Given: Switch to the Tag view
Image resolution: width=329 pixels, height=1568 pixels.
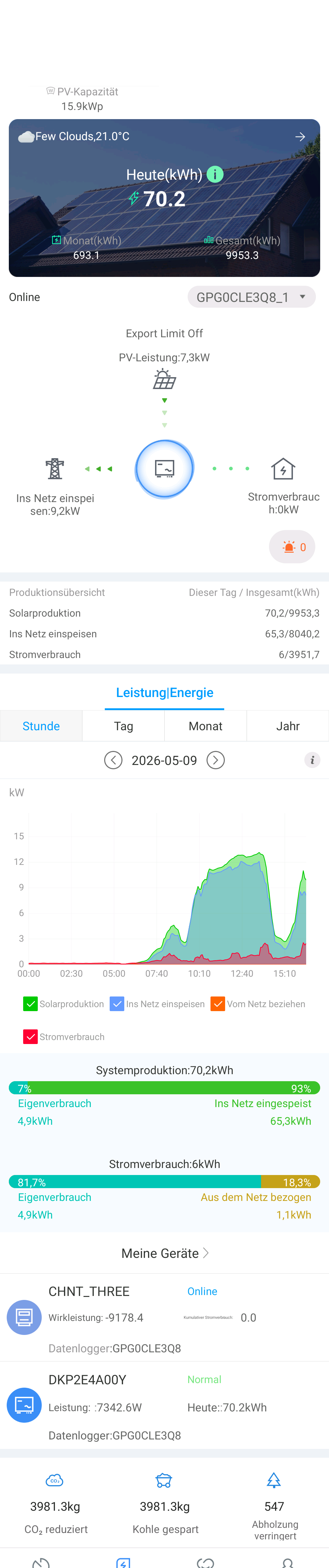Looking at the screenshot, I should 123,726.
